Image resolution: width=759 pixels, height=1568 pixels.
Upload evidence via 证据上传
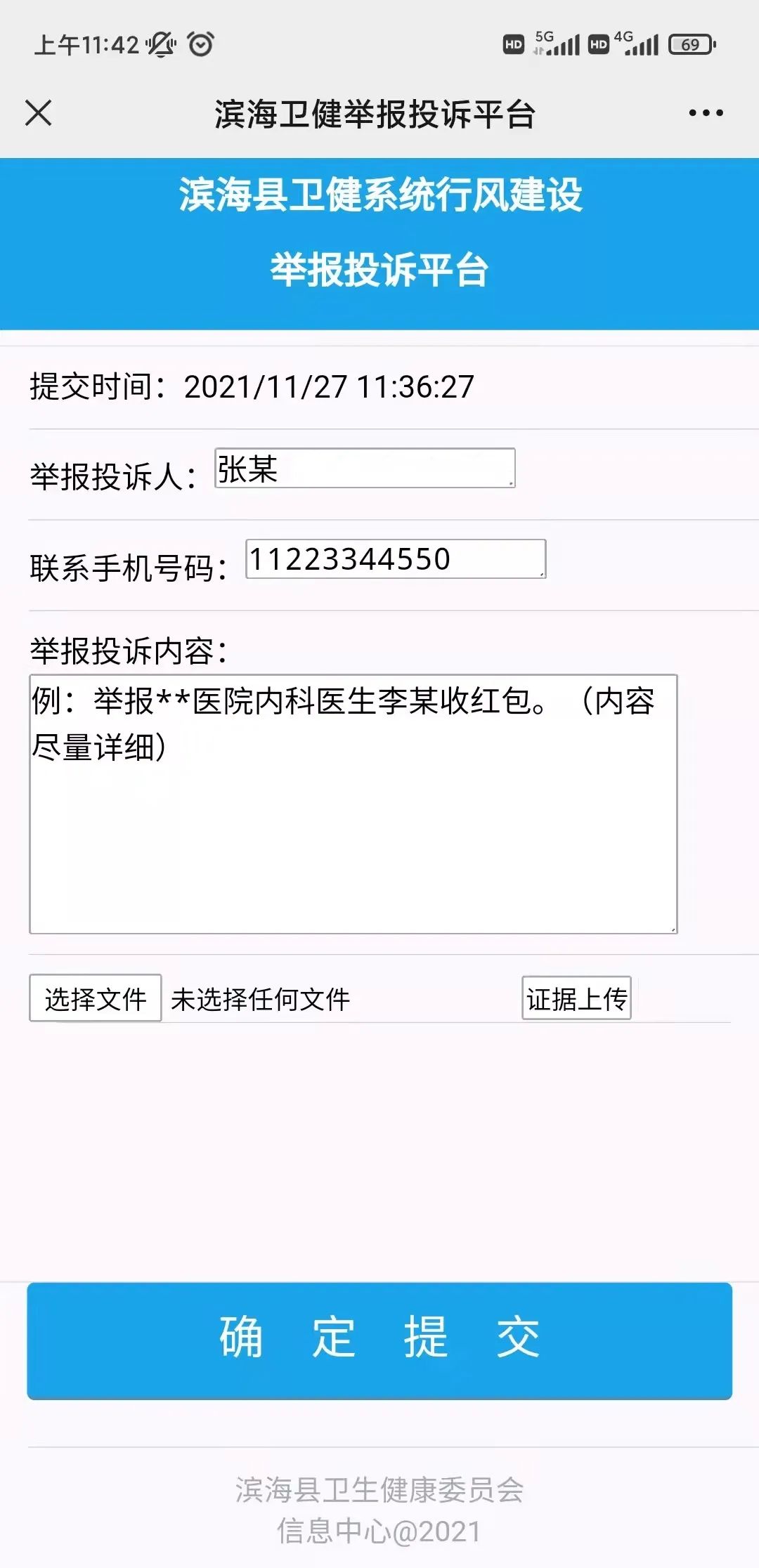click(x=576, y=998)
